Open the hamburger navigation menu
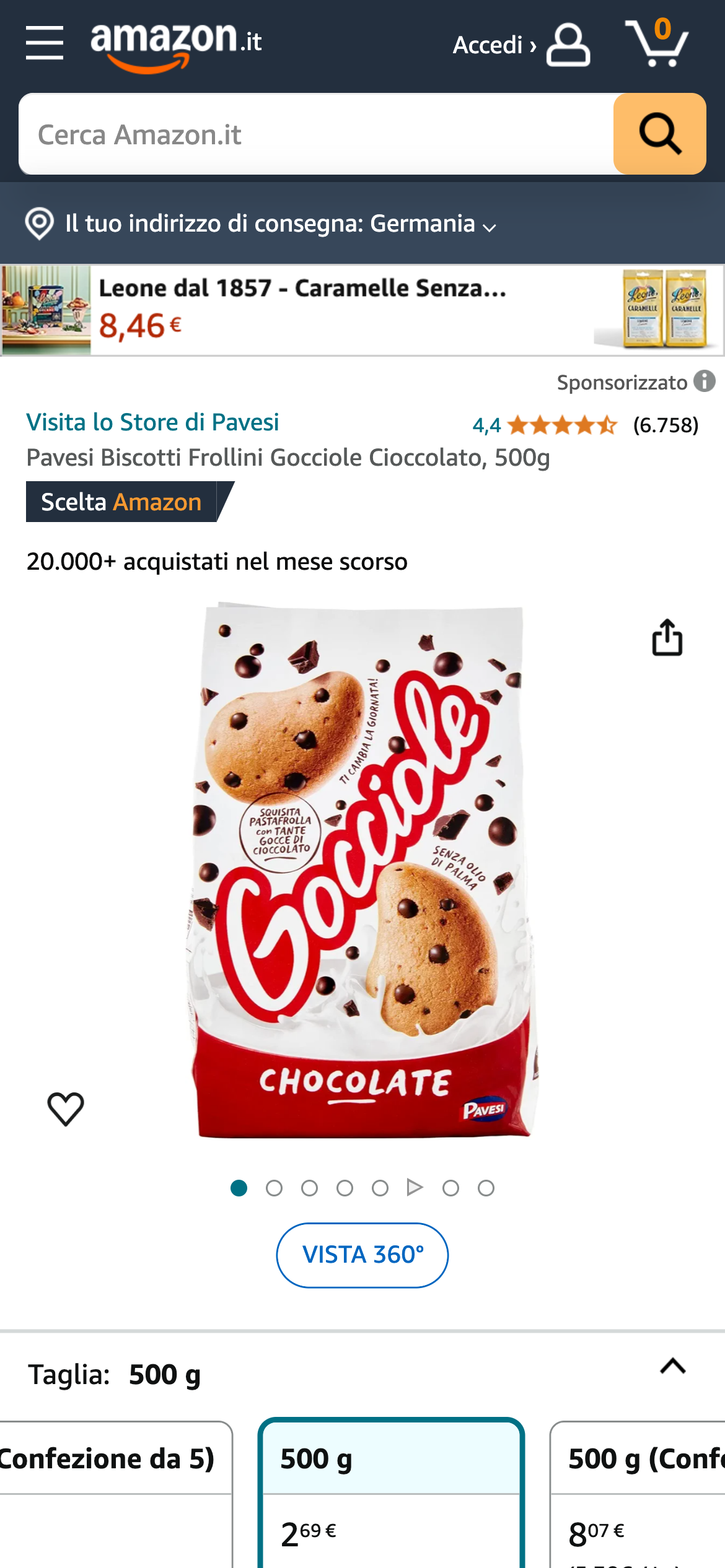 pyautogui.click(x=45, y=43)
